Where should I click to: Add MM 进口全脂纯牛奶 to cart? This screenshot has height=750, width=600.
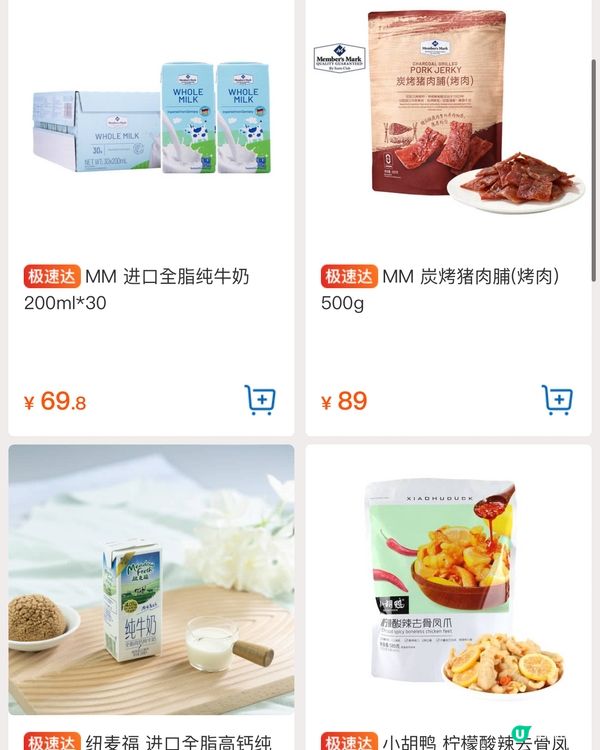(x=260, y=400)
